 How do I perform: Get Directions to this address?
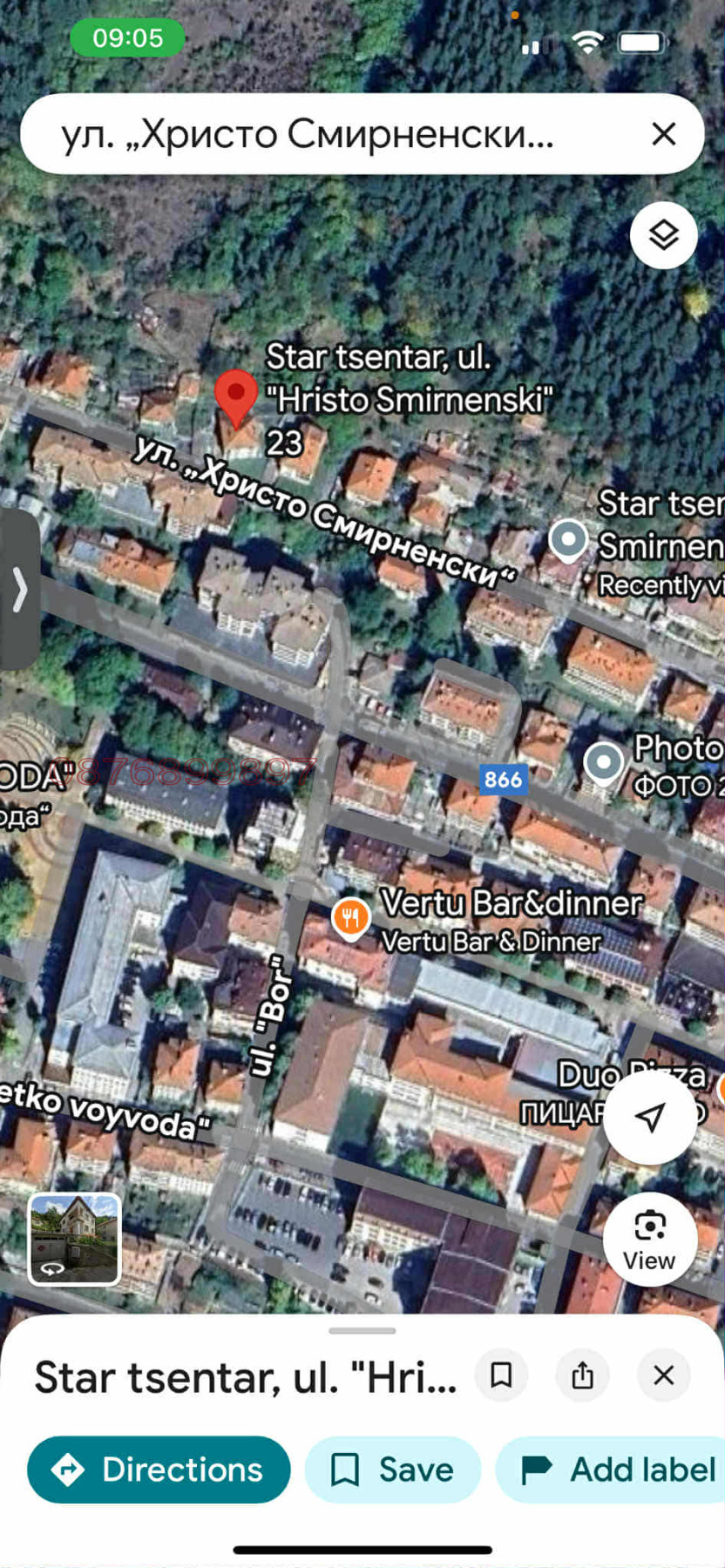click(x=159, y=1470)
